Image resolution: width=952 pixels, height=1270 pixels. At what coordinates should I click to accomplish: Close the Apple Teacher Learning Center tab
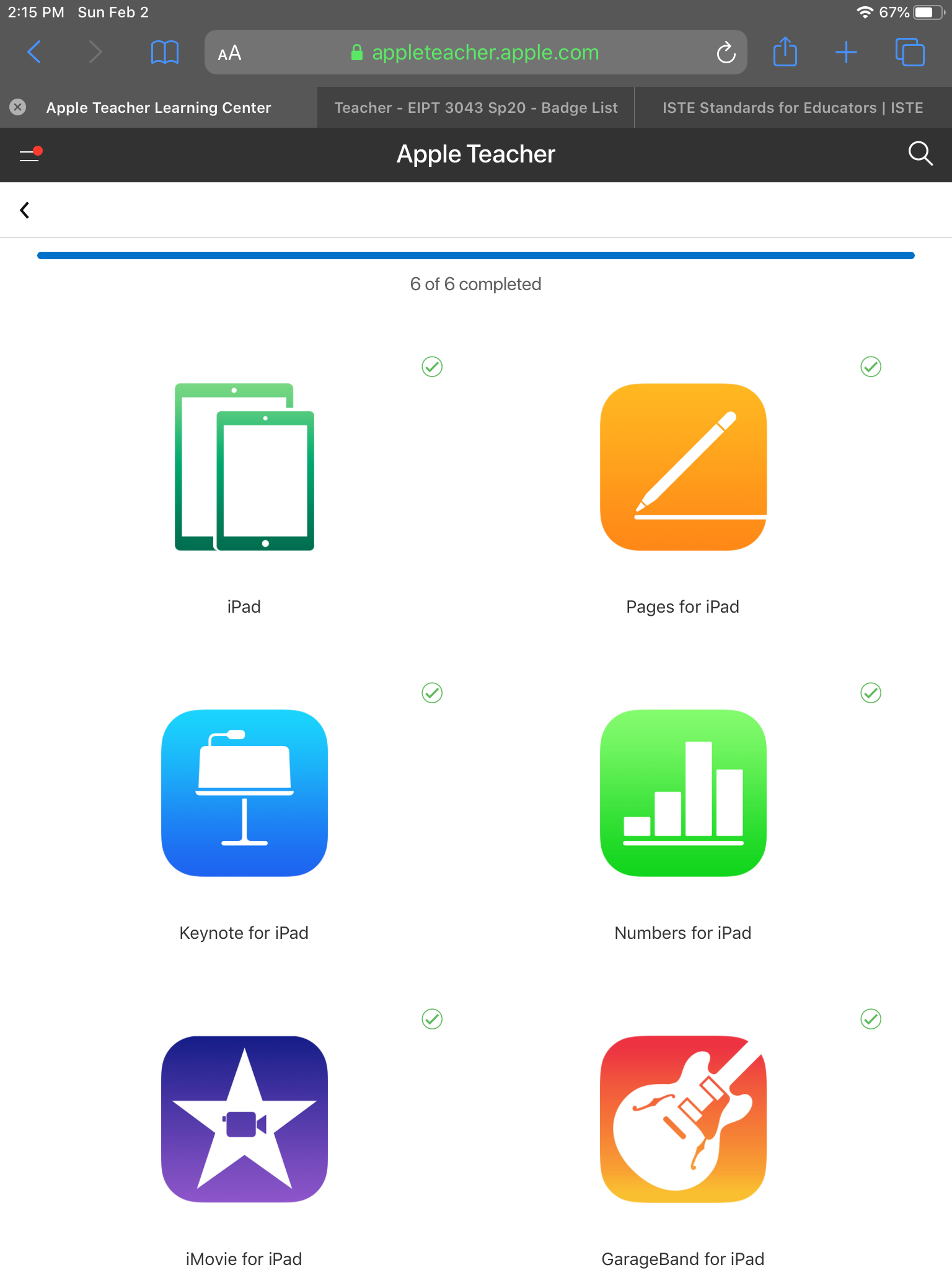(x=18, y=107)
